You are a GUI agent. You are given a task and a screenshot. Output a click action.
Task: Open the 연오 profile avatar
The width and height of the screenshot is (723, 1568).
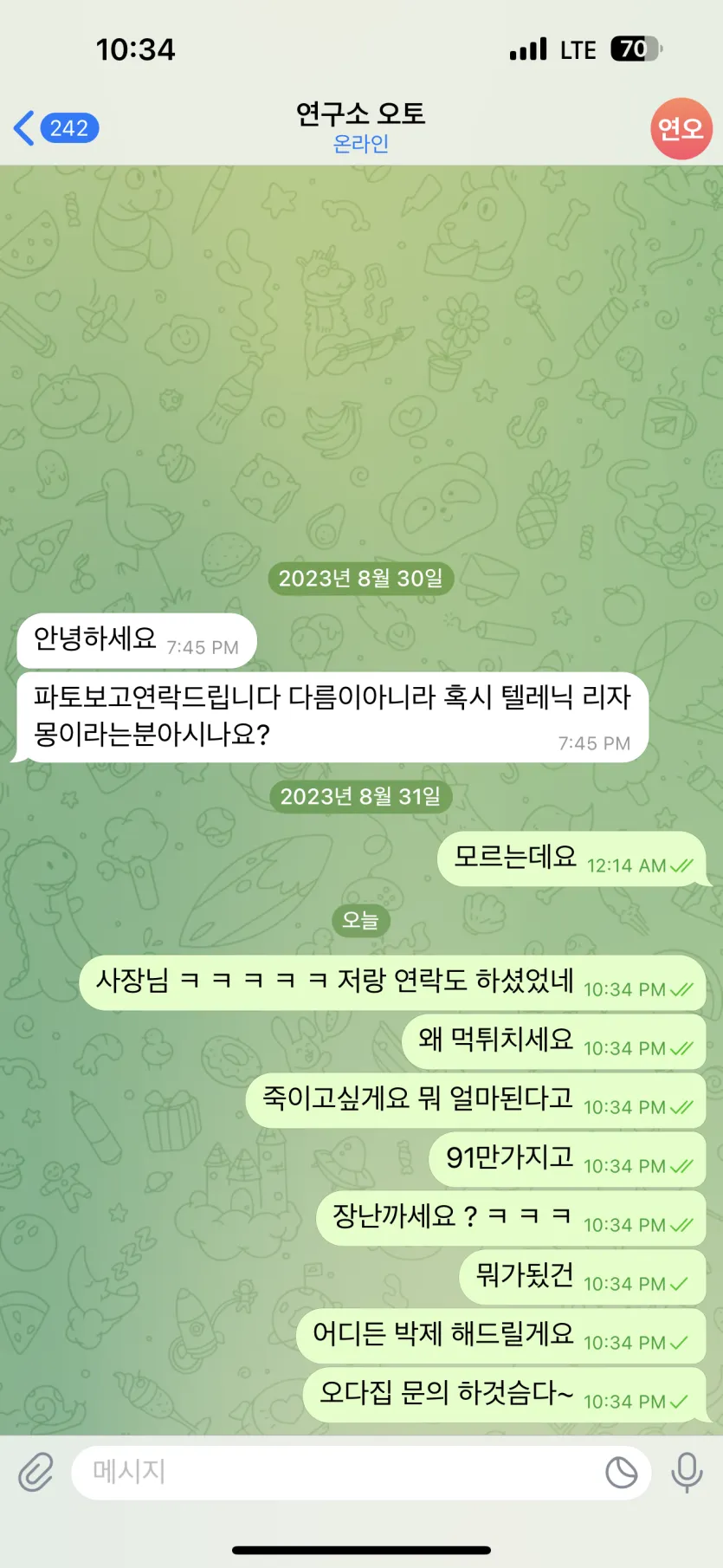tap(681, 128)
